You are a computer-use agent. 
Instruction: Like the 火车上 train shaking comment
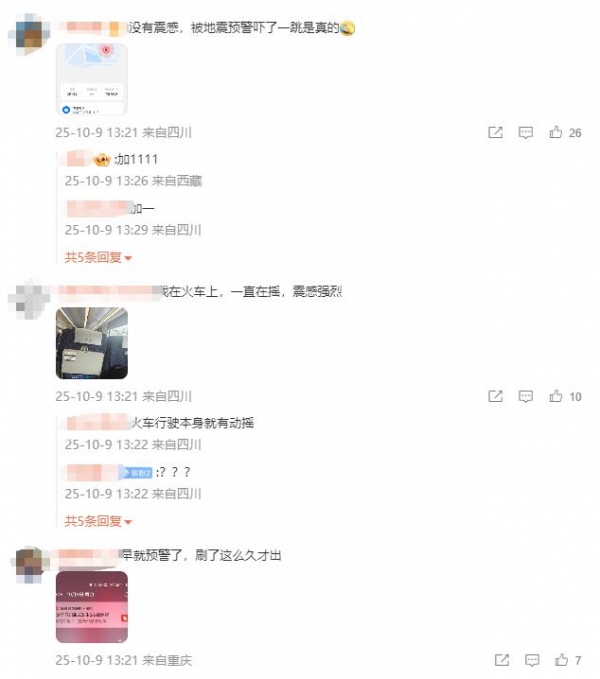[x=556, y=397]
